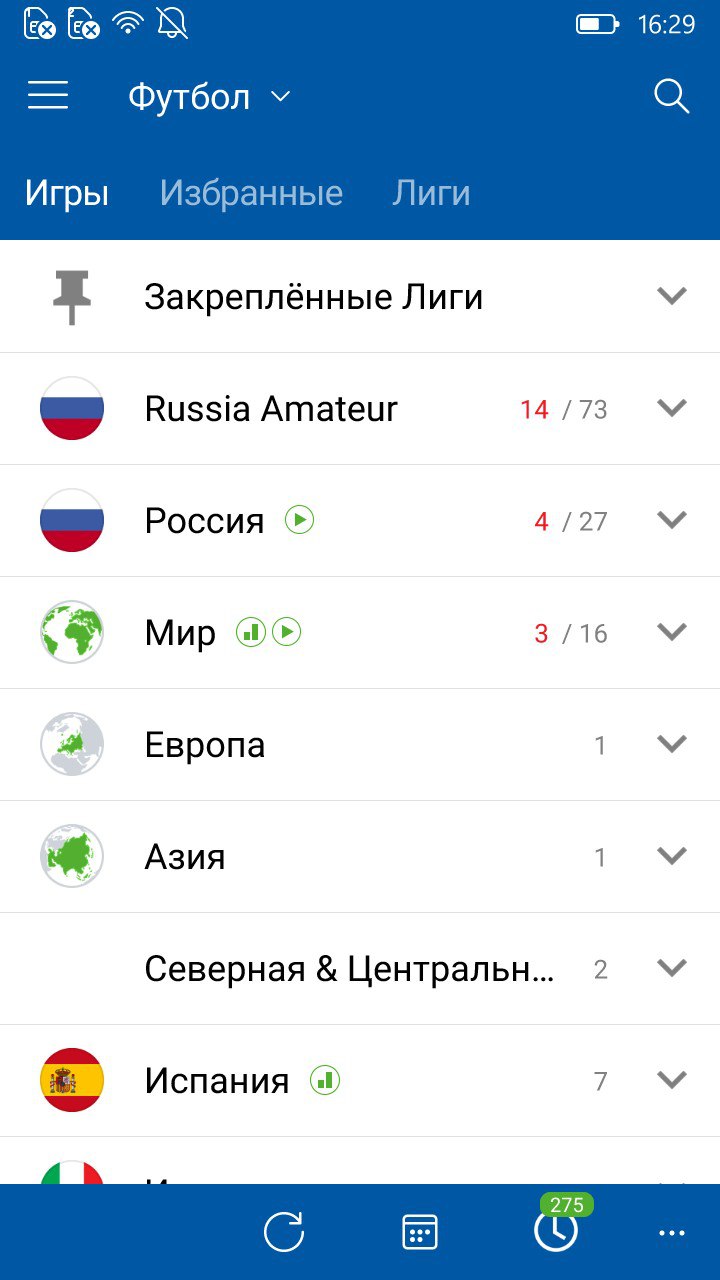Viewport: 720px width, 1280px height.
Task: Switch to the Избранные tab
Action: point(251,193)
